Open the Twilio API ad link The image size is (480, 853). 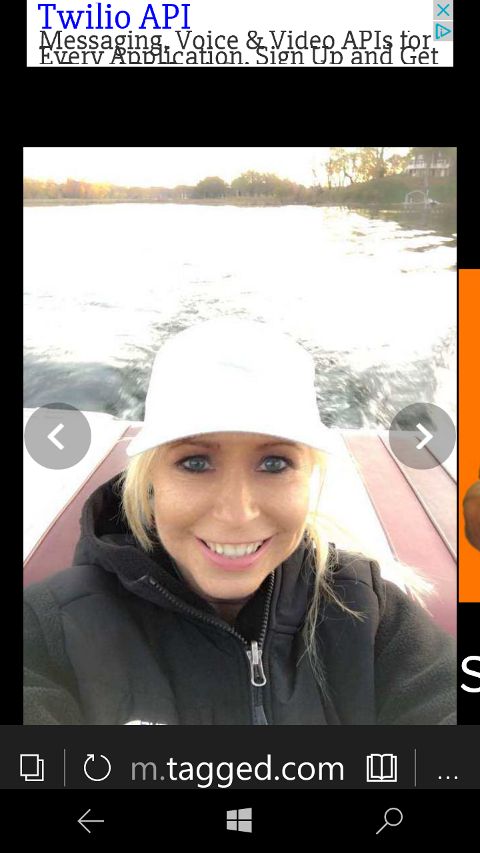[114, 15]
